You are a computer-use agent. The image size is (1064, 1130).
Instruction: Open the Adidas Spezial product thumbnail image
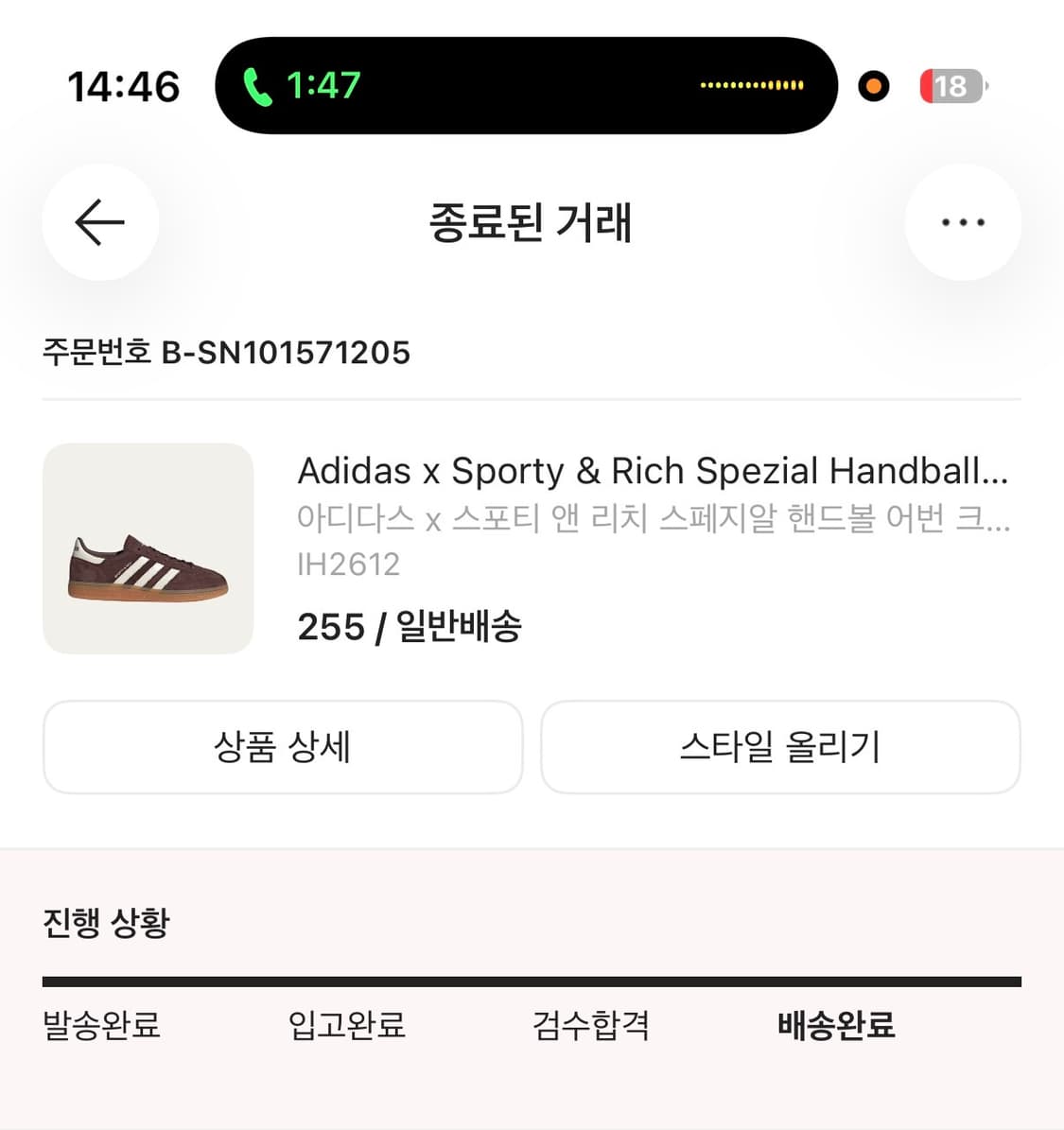point(148,547)
